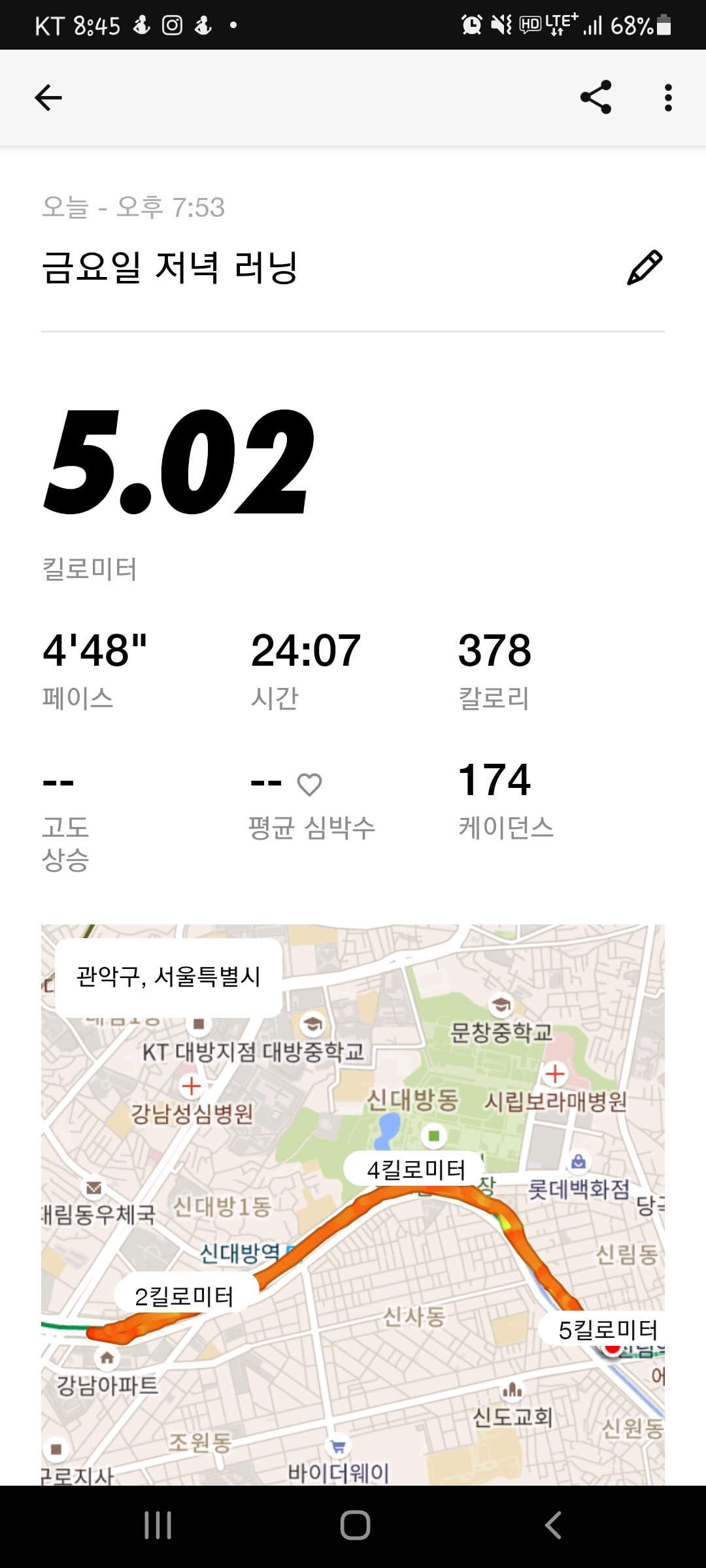
Task: Go back using the top-left arrow
Action: (x=48, y=98)
